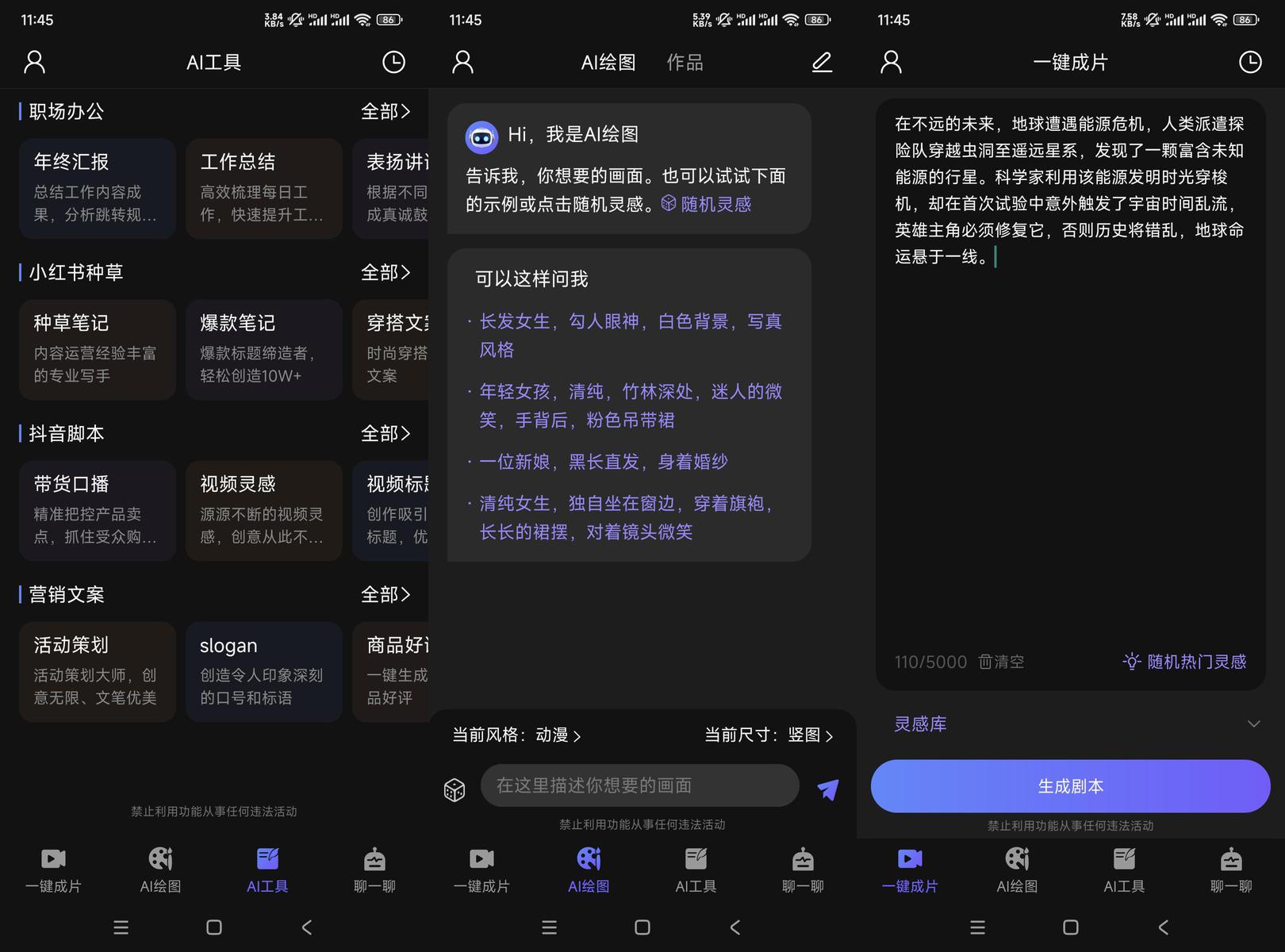Clear the script text with 清空
This screenshot has height=952, width=1285.
(x=1001, y=662)
